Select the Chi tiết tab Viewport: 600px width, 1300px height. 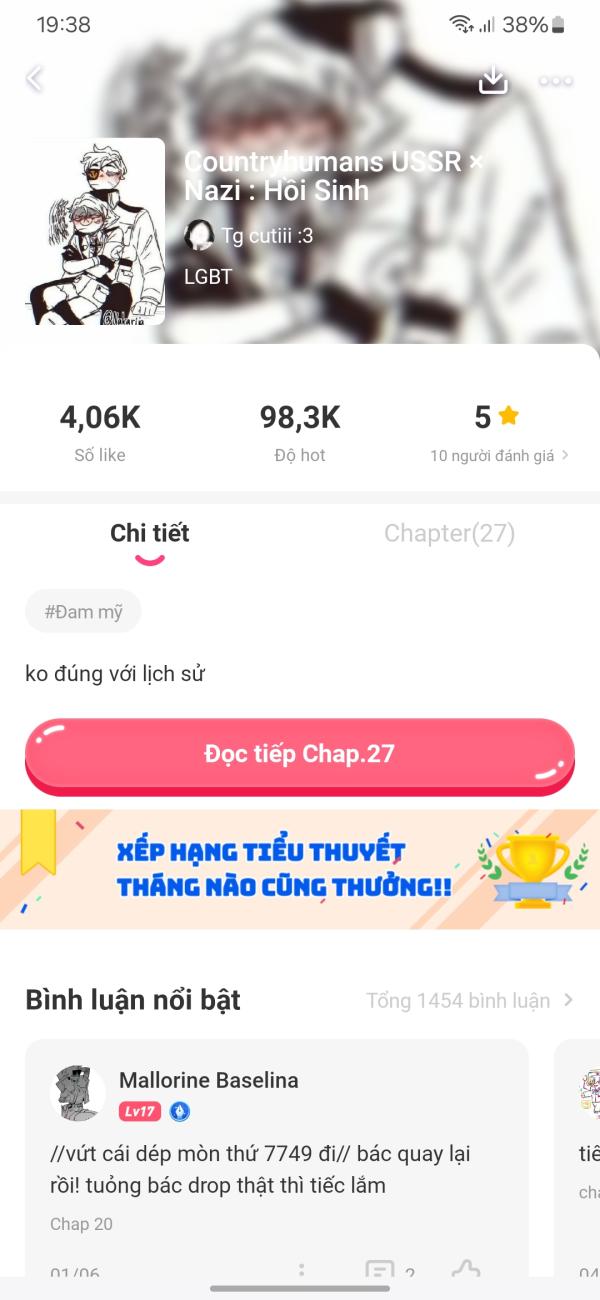click(x=150, y=534)
